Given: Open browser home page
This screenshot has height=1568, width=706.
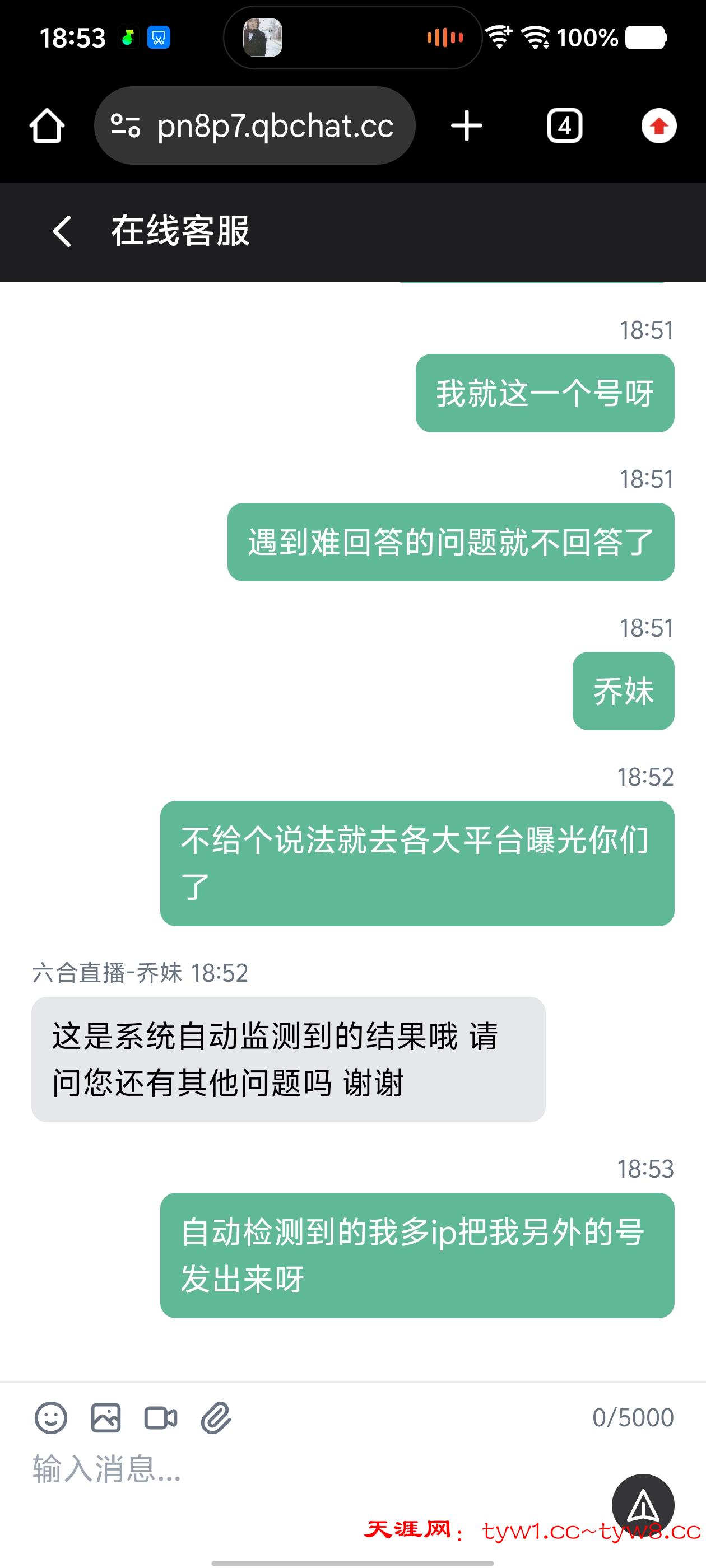Looking at the screenshot, I should [x=47, y=126].
